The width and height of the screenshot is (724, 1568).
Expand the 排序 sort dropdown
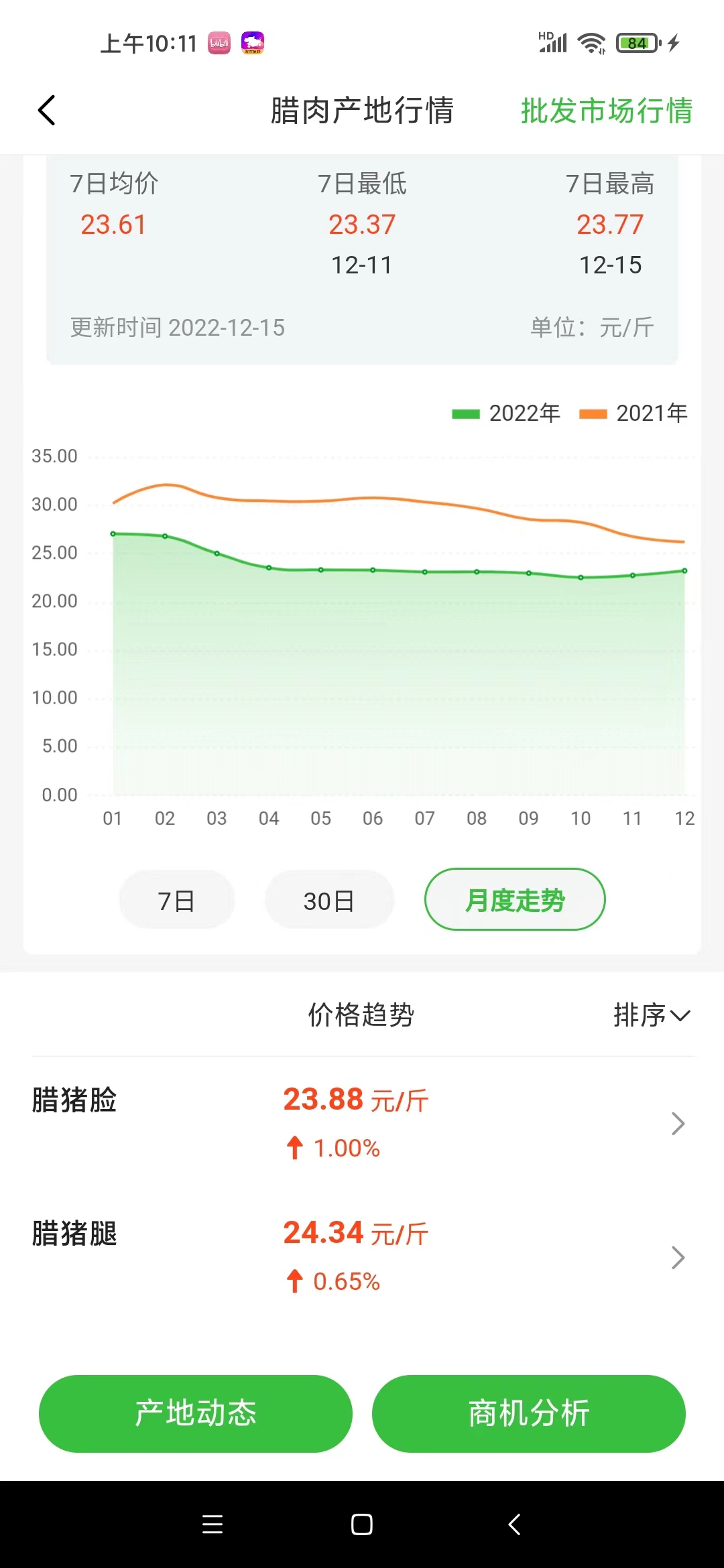[x=651, y=1015]
